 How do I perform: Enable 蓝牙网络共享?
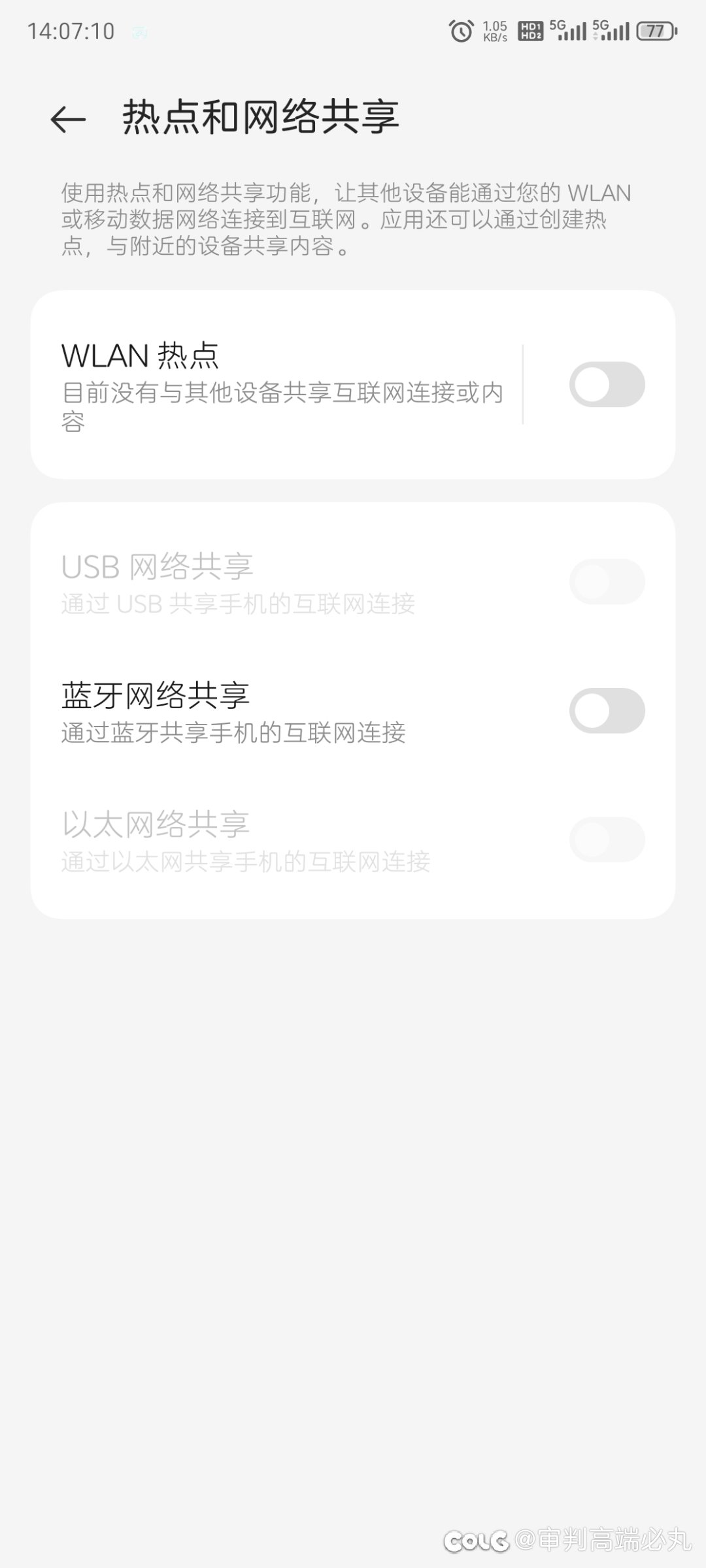tap(607, 711)
